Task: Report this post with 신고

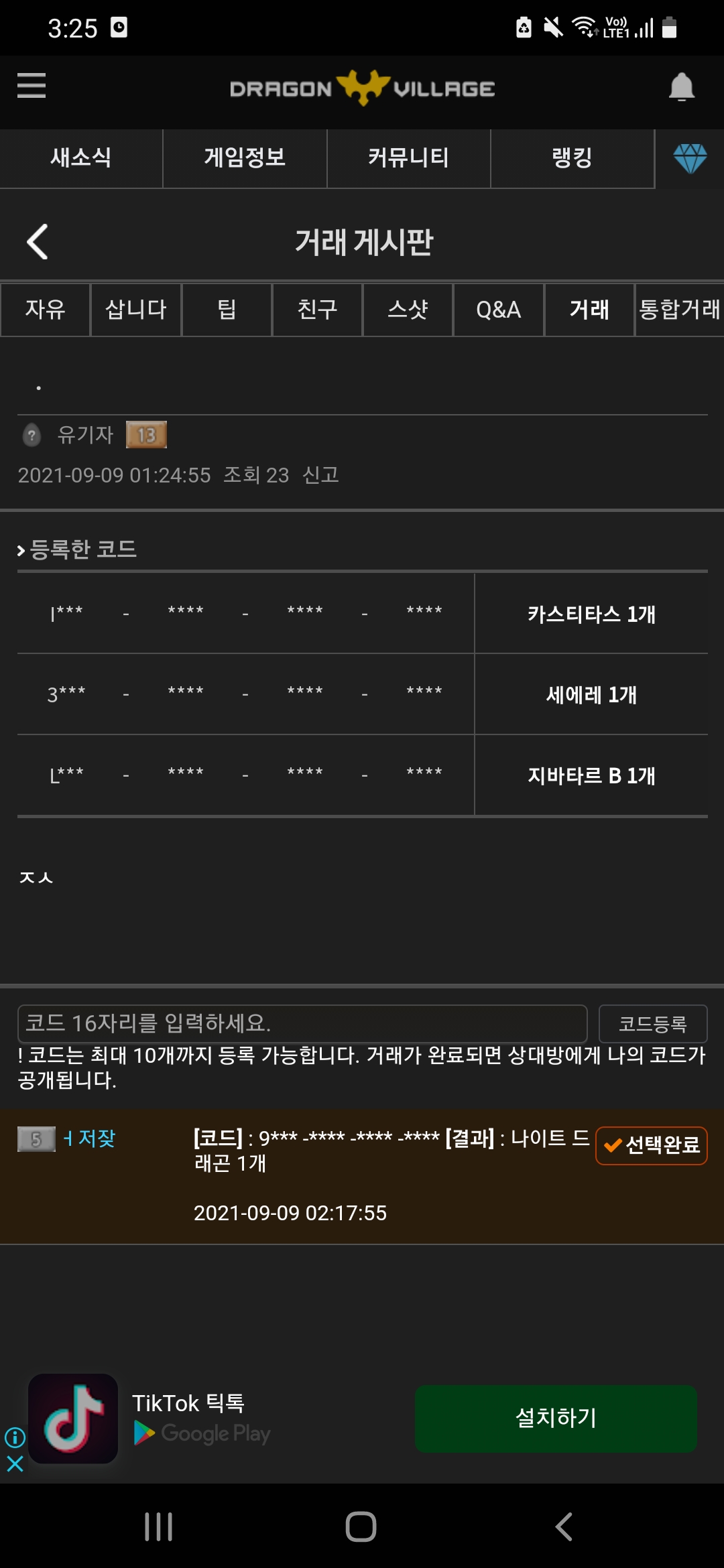Action: (320, 475)
